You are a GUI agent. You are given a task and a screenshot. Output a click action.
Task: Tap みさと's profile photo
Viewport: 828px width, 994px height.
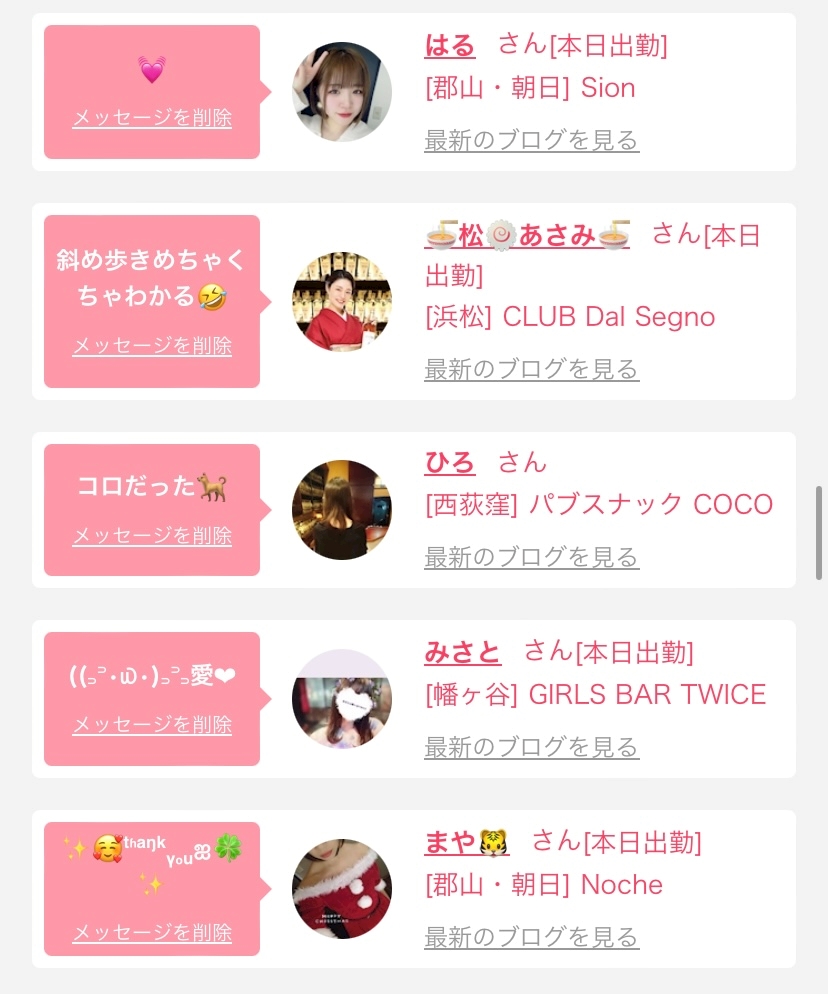pyautogui.click(x=342, y=699)
